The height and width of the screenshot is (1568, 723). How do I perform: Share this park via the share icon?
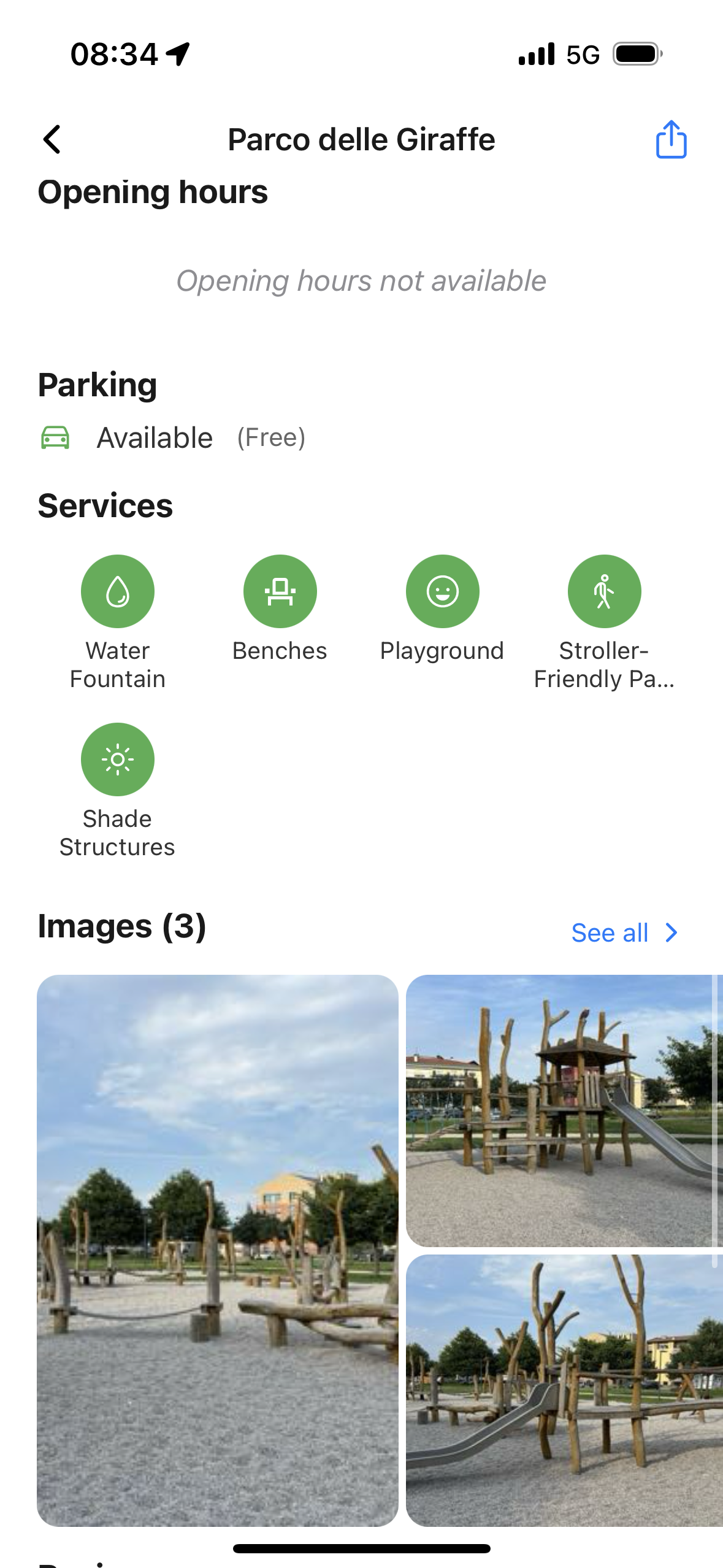(x=671, y=140)
